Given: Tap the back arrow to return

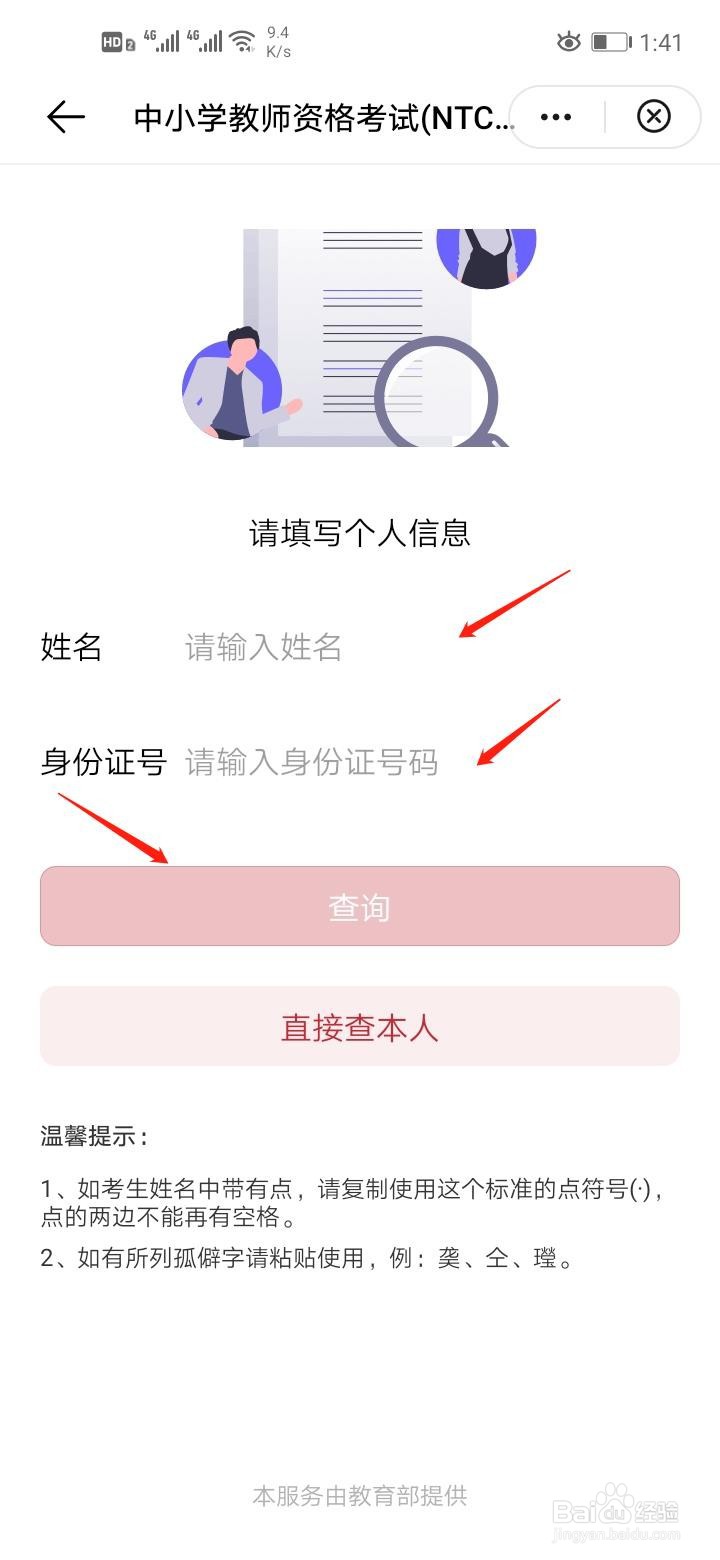Looking at the screenshot, I should pyautogui.click(x=63, y=117).
